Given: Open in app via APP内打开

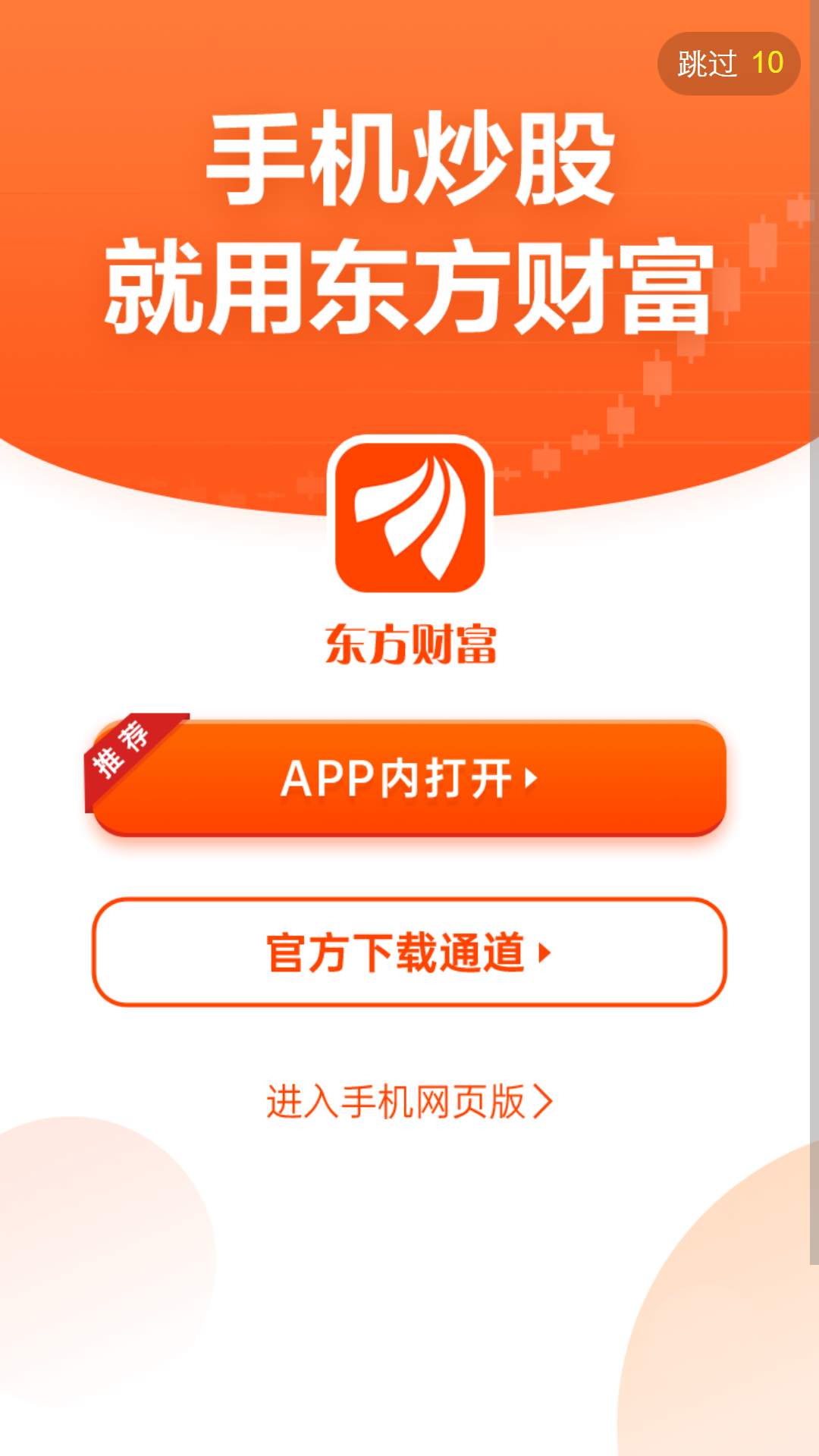Looking at the screenshot, I should pos(409,778).
